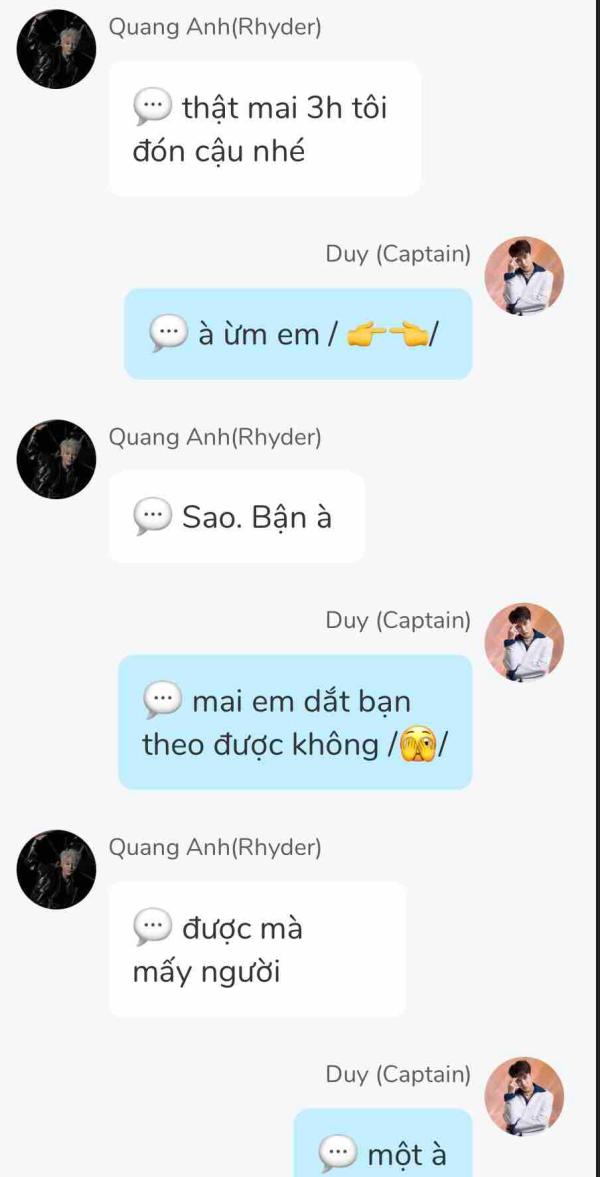Open Quang Anh's avatar beside "Sao. Bận à"

[56, 459]
